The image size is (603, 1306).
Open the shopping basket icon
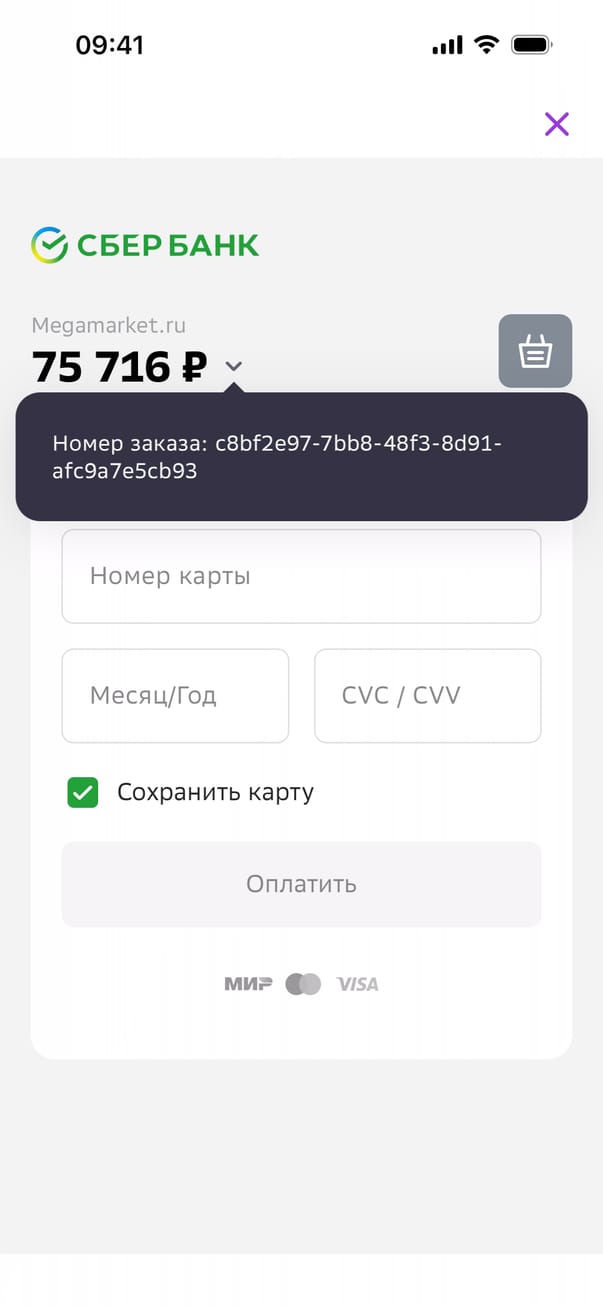click(535, 351)
